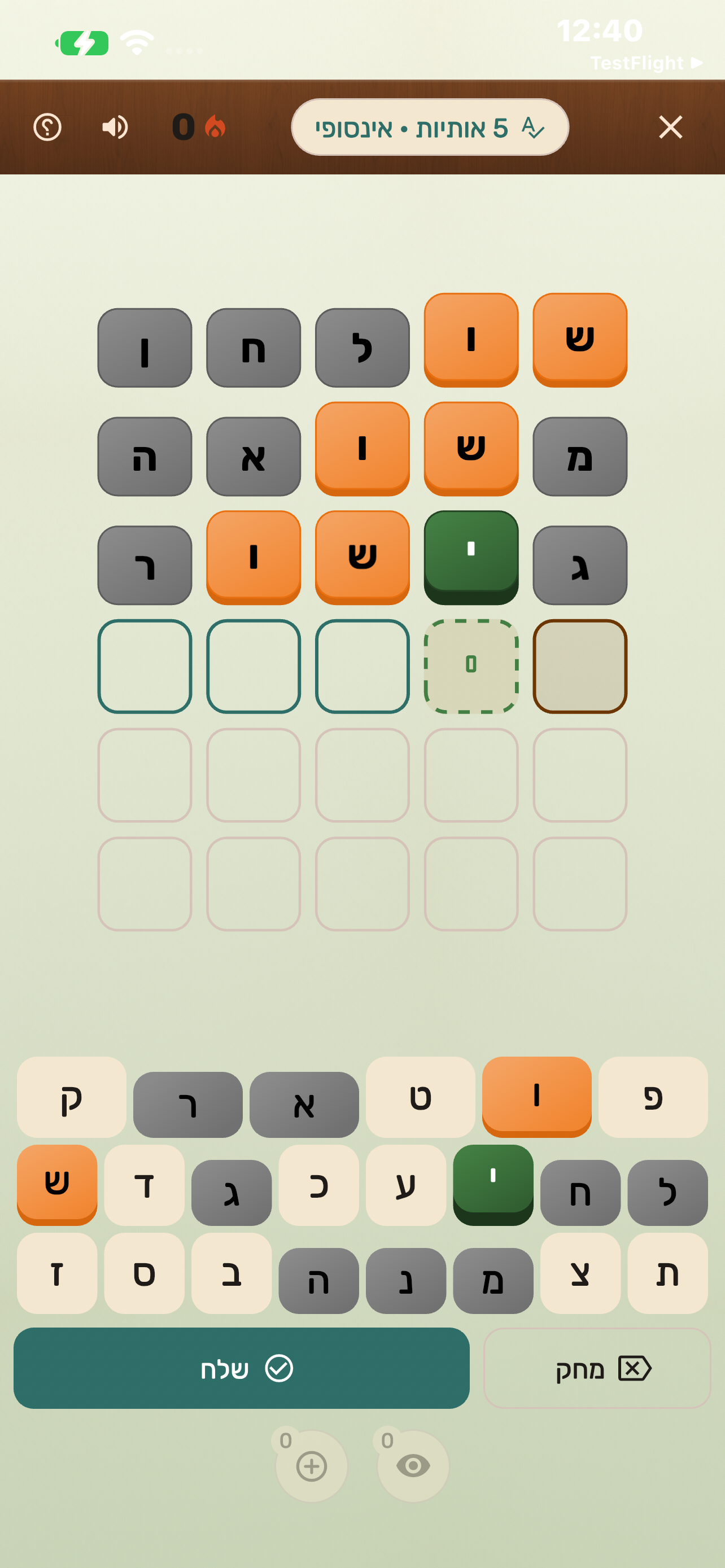
Task: Type the green letter י key
Action: (x=493, y=1185)
